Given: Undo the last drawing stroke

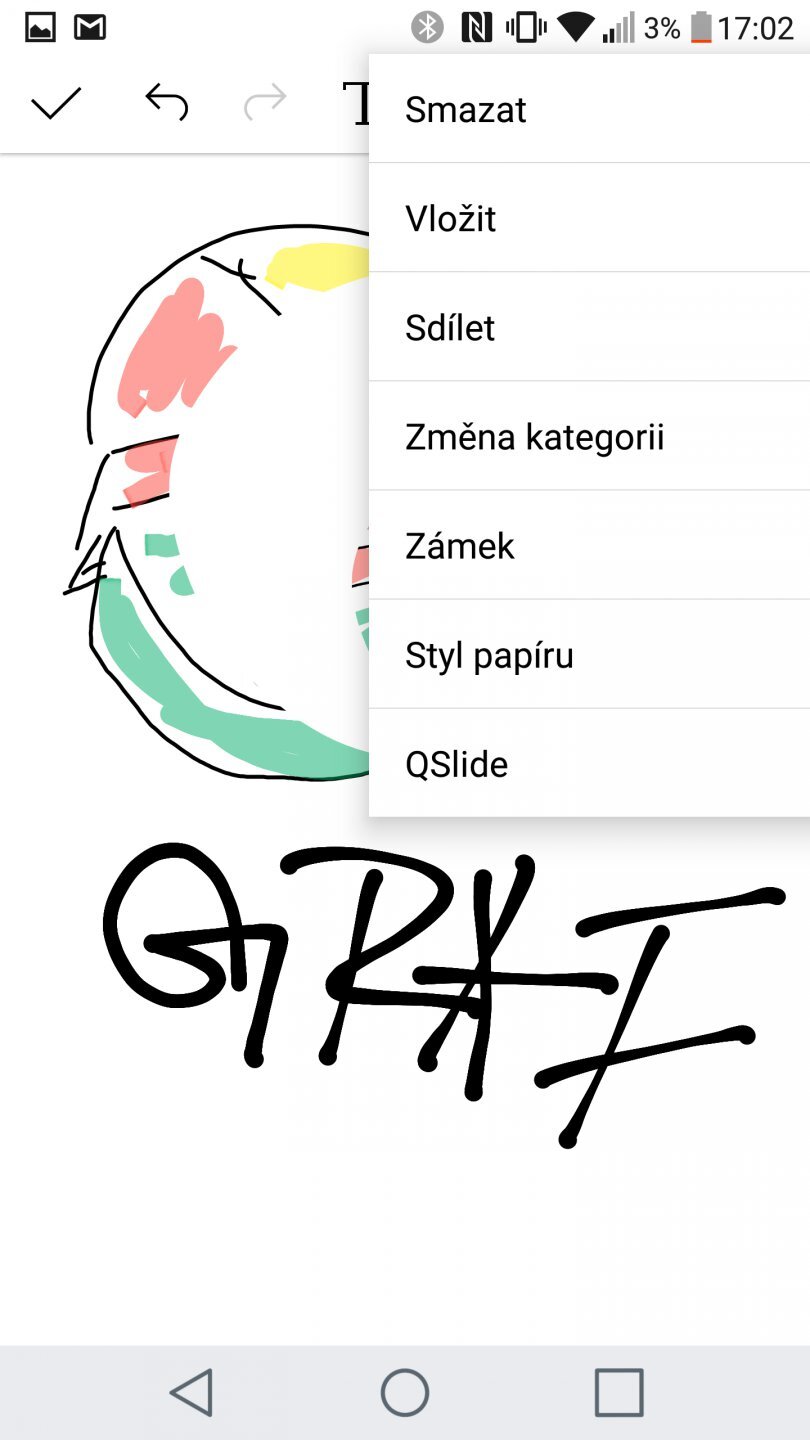Looking at the screenshot, I should pos(166,102).
